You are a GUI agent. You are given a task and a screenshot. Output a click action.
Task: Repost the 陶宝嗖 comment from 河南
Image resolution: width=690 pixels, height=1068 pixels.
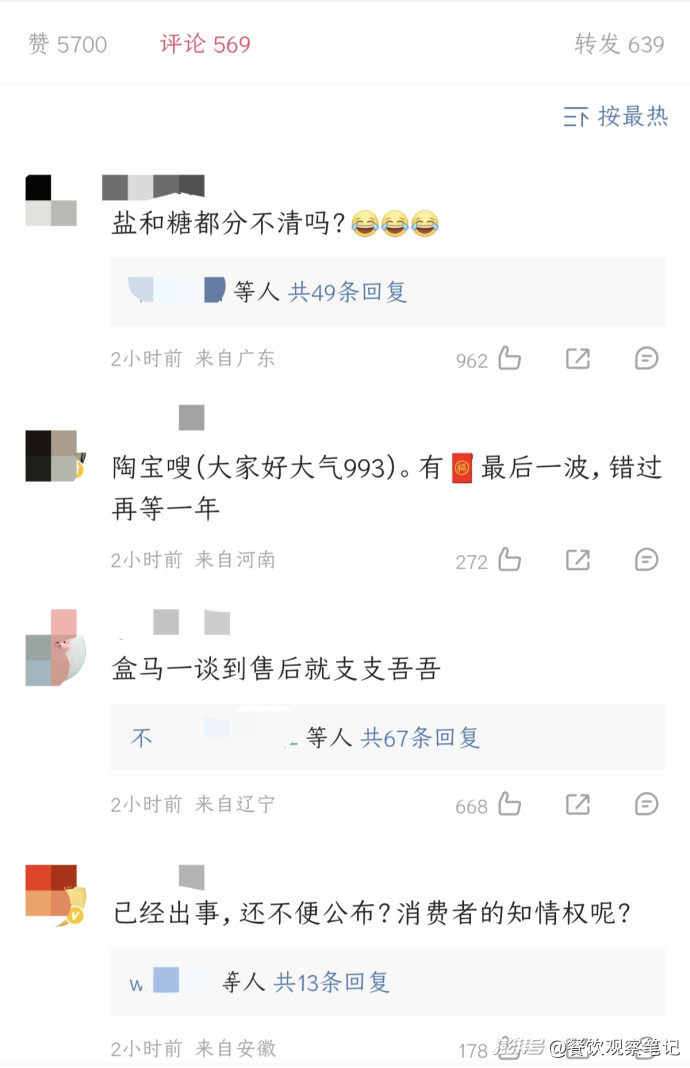pos(578,559)
